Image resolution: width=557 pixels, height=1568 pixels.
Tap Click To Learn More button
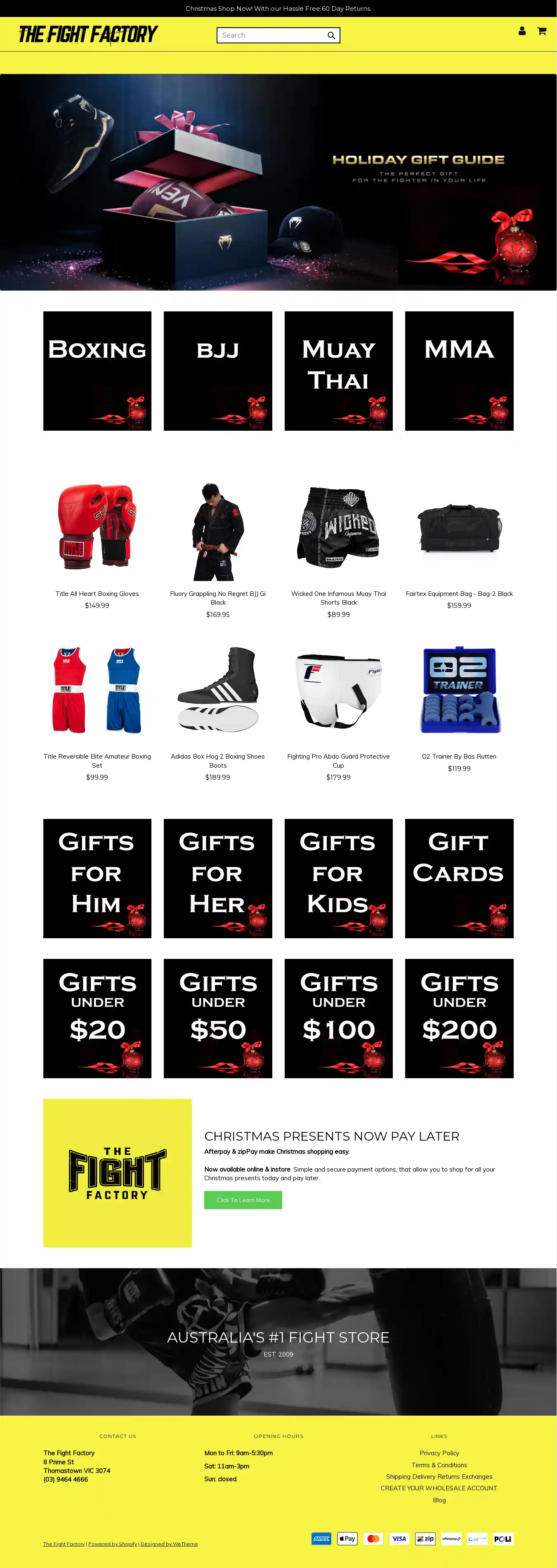point(243,1200)
